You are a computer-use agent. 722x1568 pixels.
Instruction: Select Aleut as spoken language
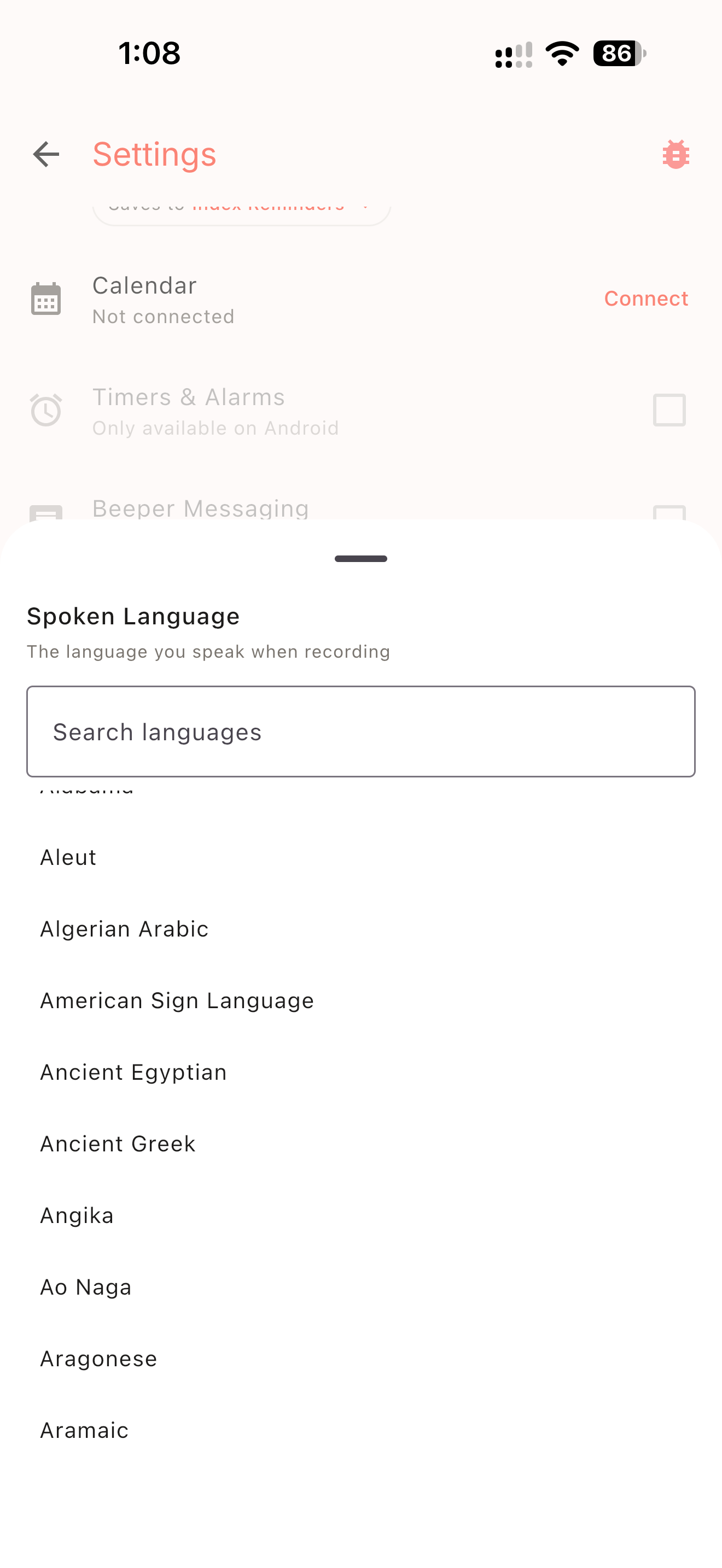(361, 857)
